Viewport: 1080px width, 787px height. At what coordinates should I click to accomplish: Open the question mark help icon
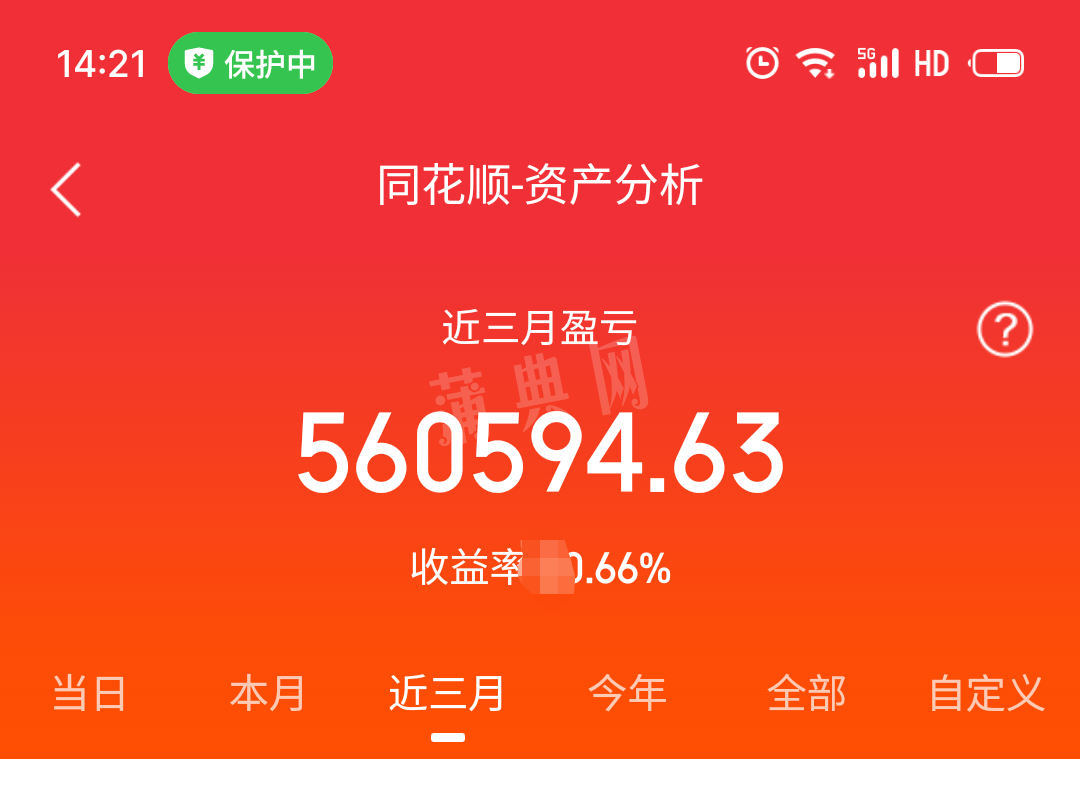click(1004, 329)
